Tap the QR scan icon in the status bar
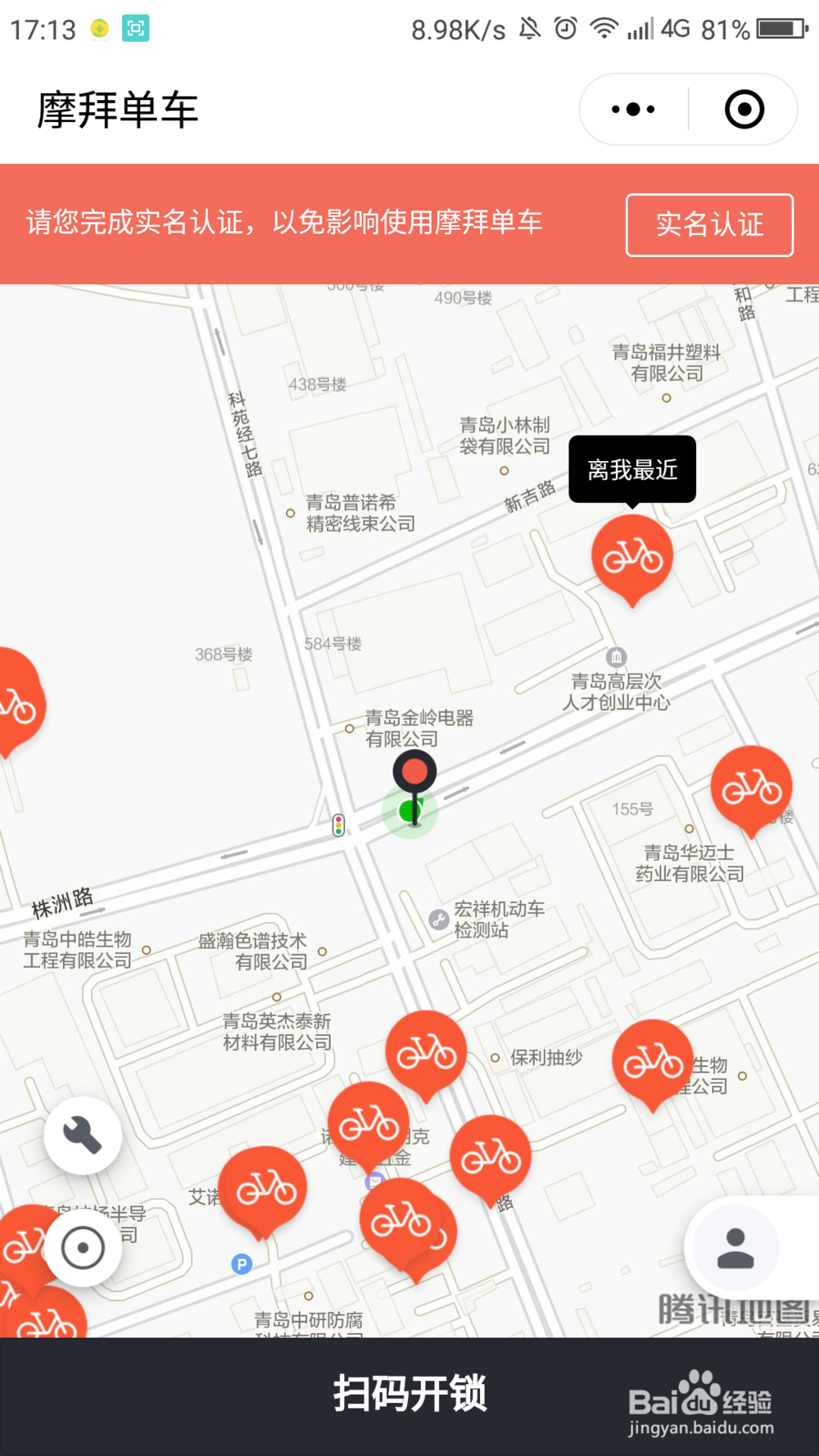This screenshot has height=1456, width=819. [x=136, y=27]
